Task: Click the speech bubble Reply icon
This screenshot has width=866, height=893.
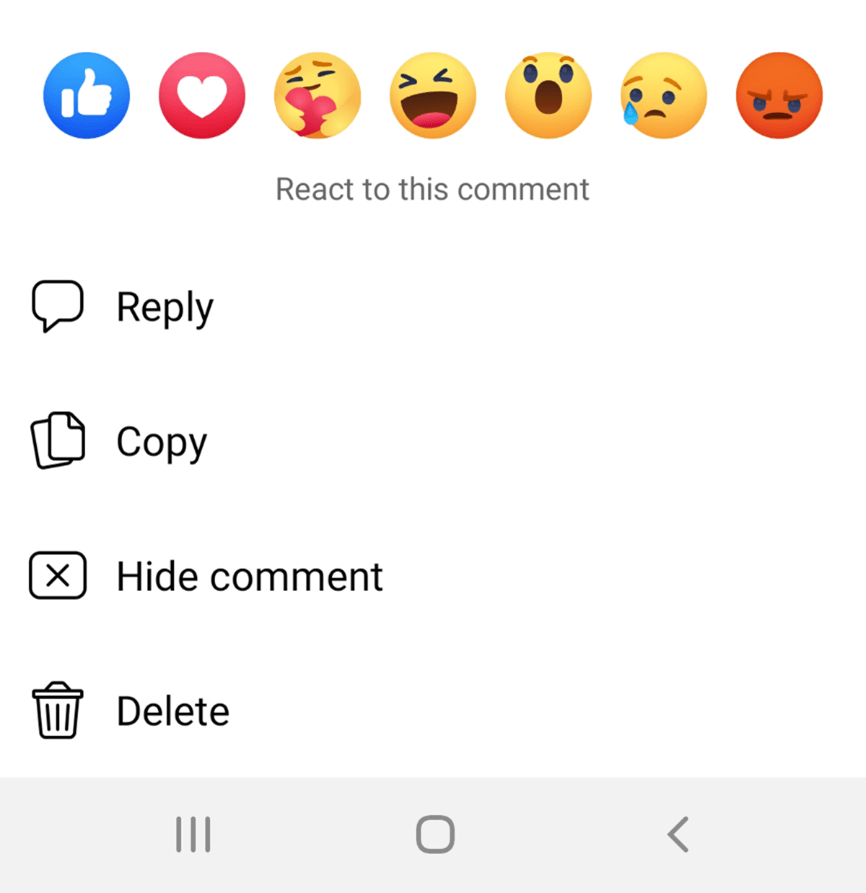Action: tap(57, 306)
